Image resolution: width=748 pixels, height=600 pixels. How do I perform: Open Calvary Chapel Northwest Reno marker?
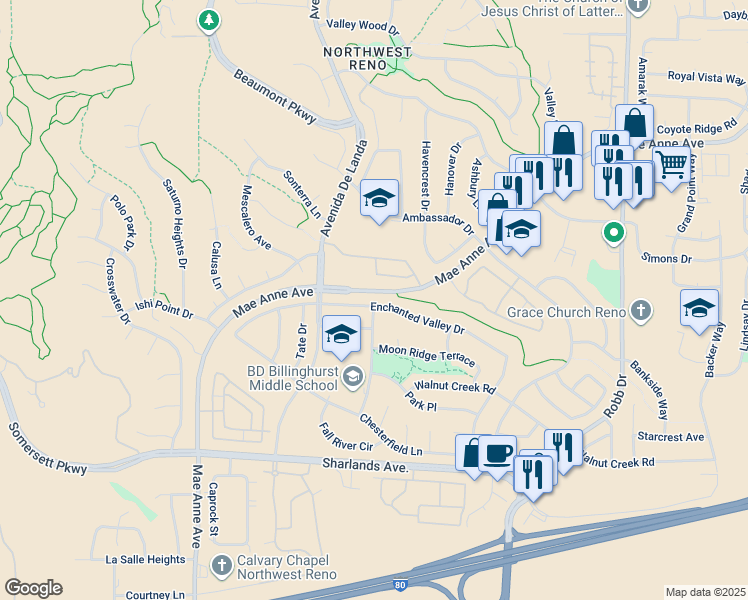point(222,567)
